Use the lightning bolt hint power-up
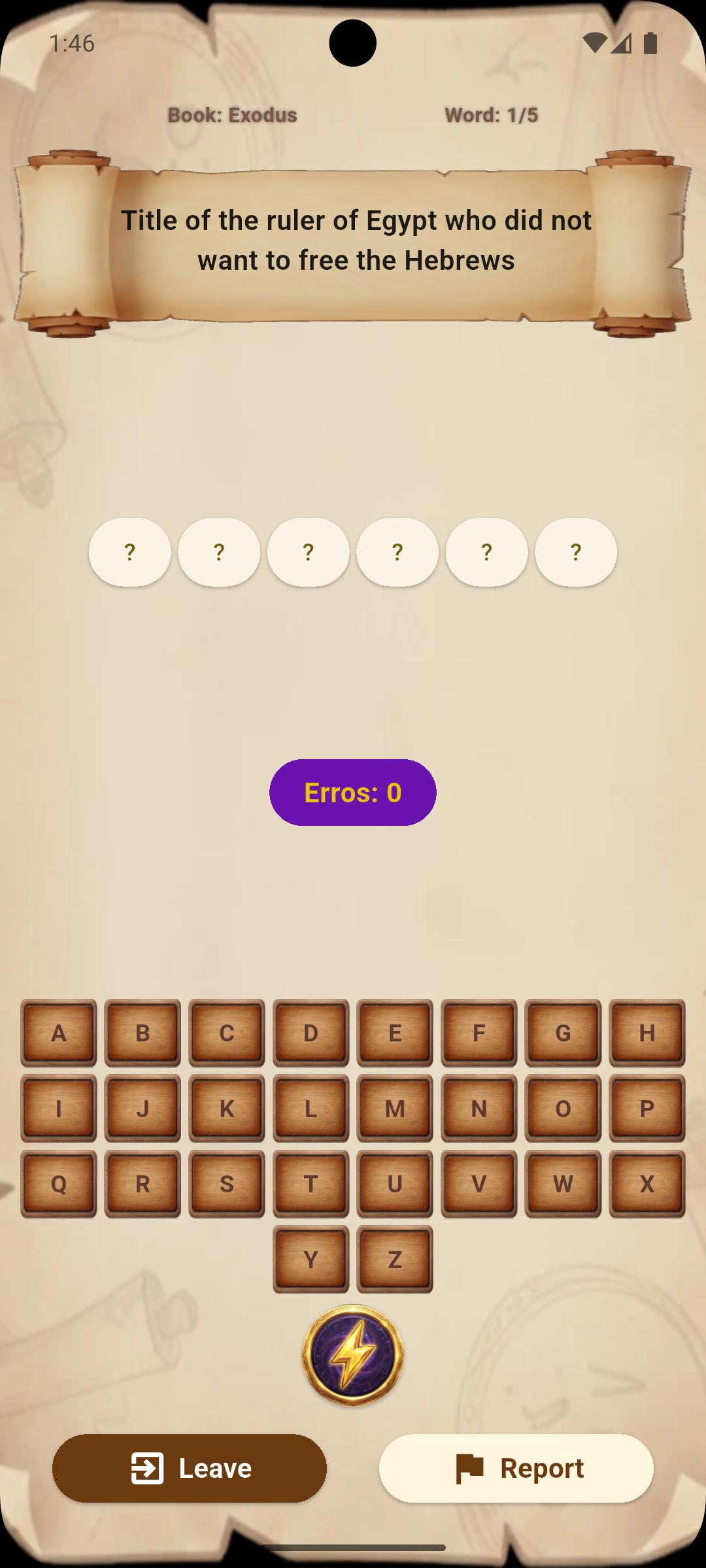 tap(353, 1355)
